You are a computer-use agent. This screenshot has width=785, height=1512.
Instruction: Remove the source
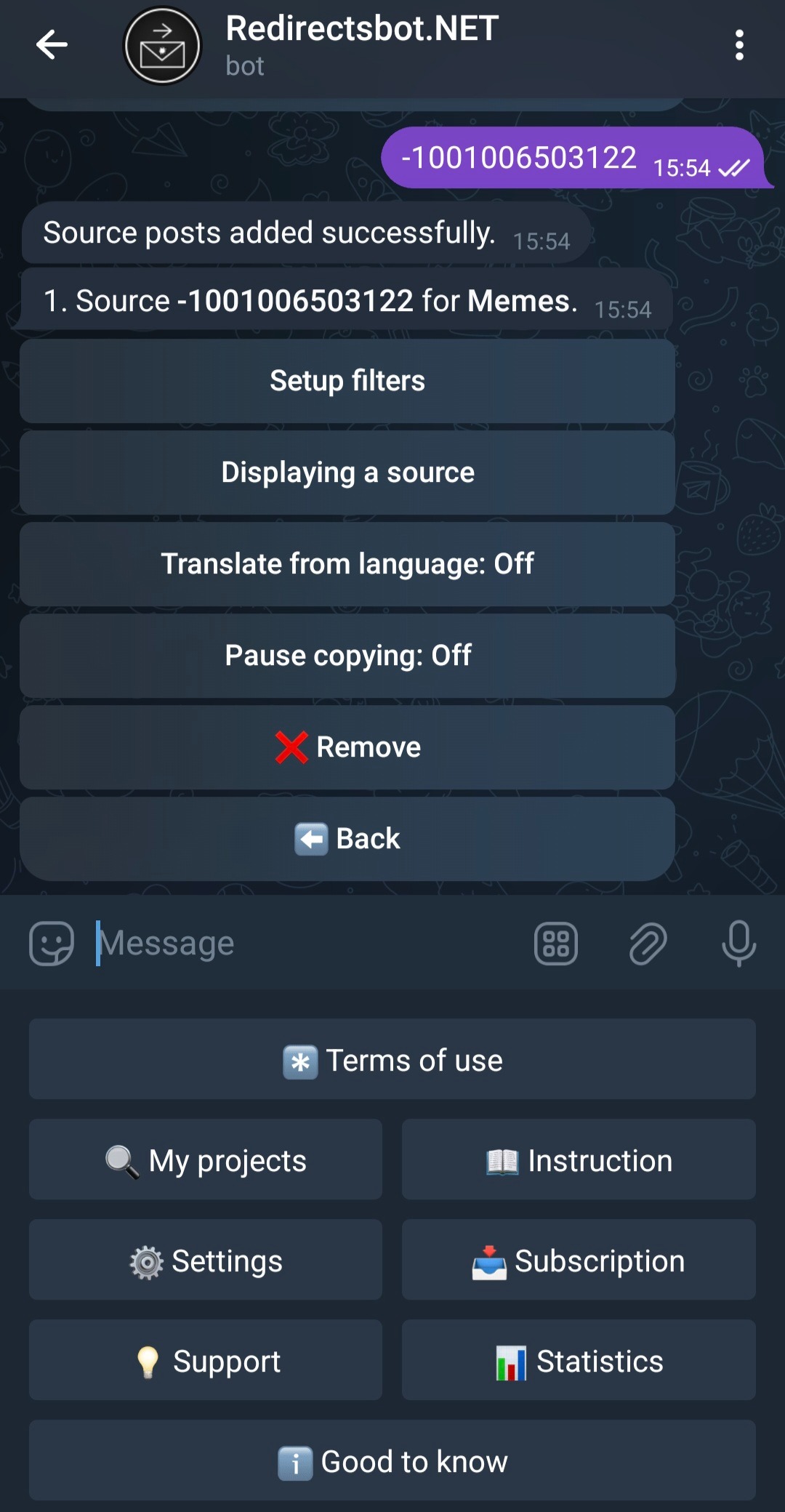pos(347,747)
